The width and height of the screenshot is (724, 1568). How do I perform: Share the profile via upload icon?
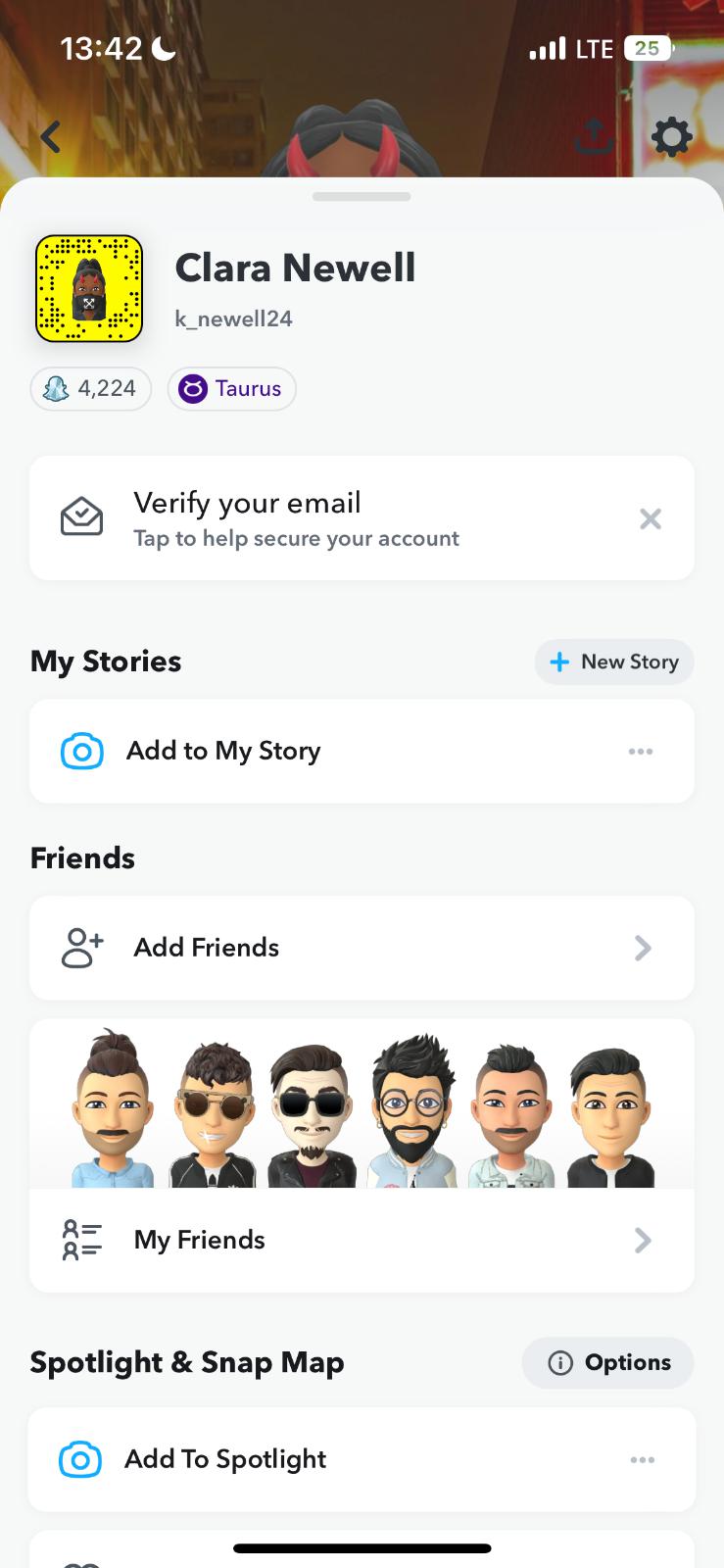[594, 137]
